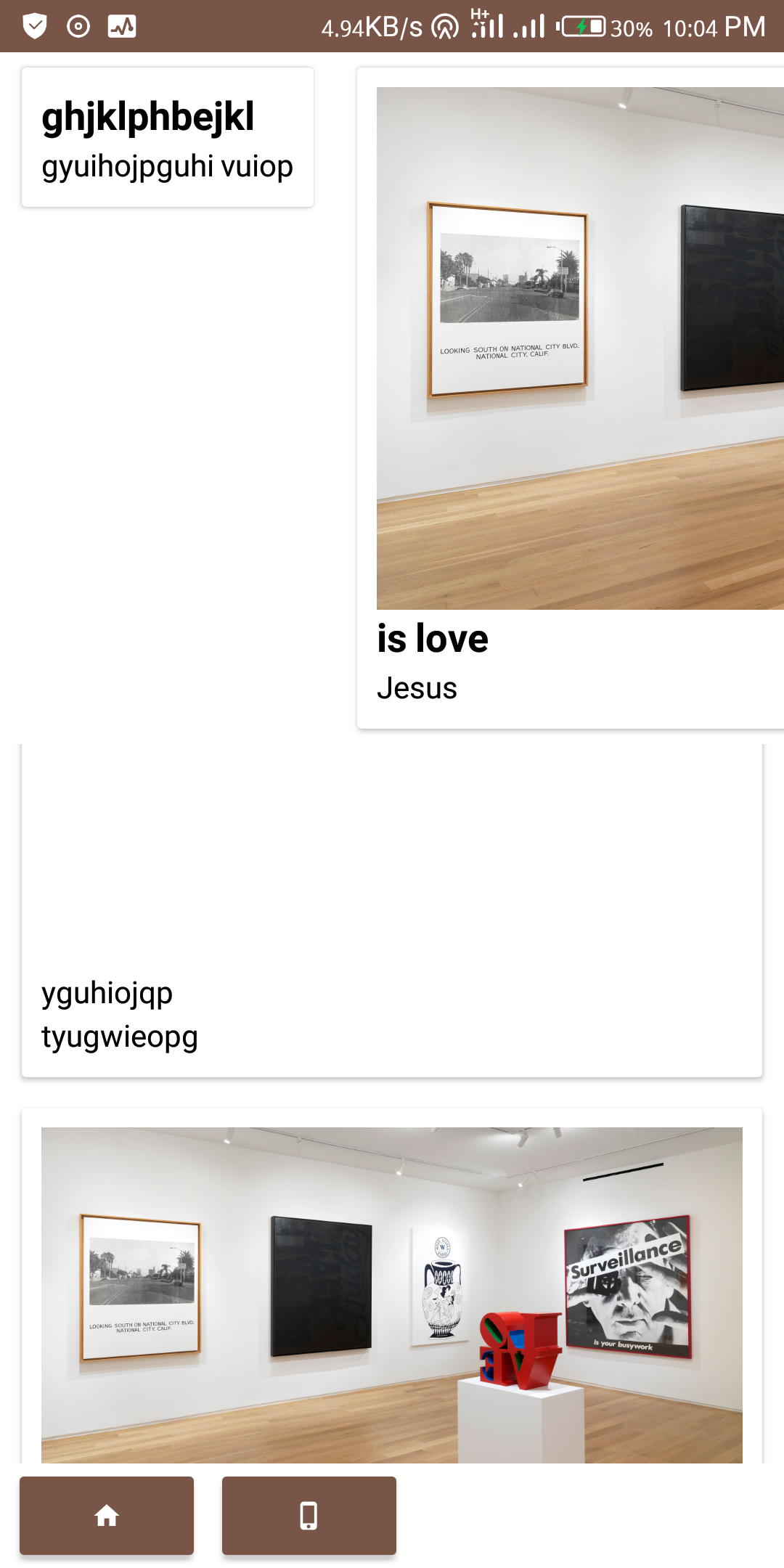Tap the home button
The height and width of the screenshot is (1568, 784).
[x=107, y=1515]
